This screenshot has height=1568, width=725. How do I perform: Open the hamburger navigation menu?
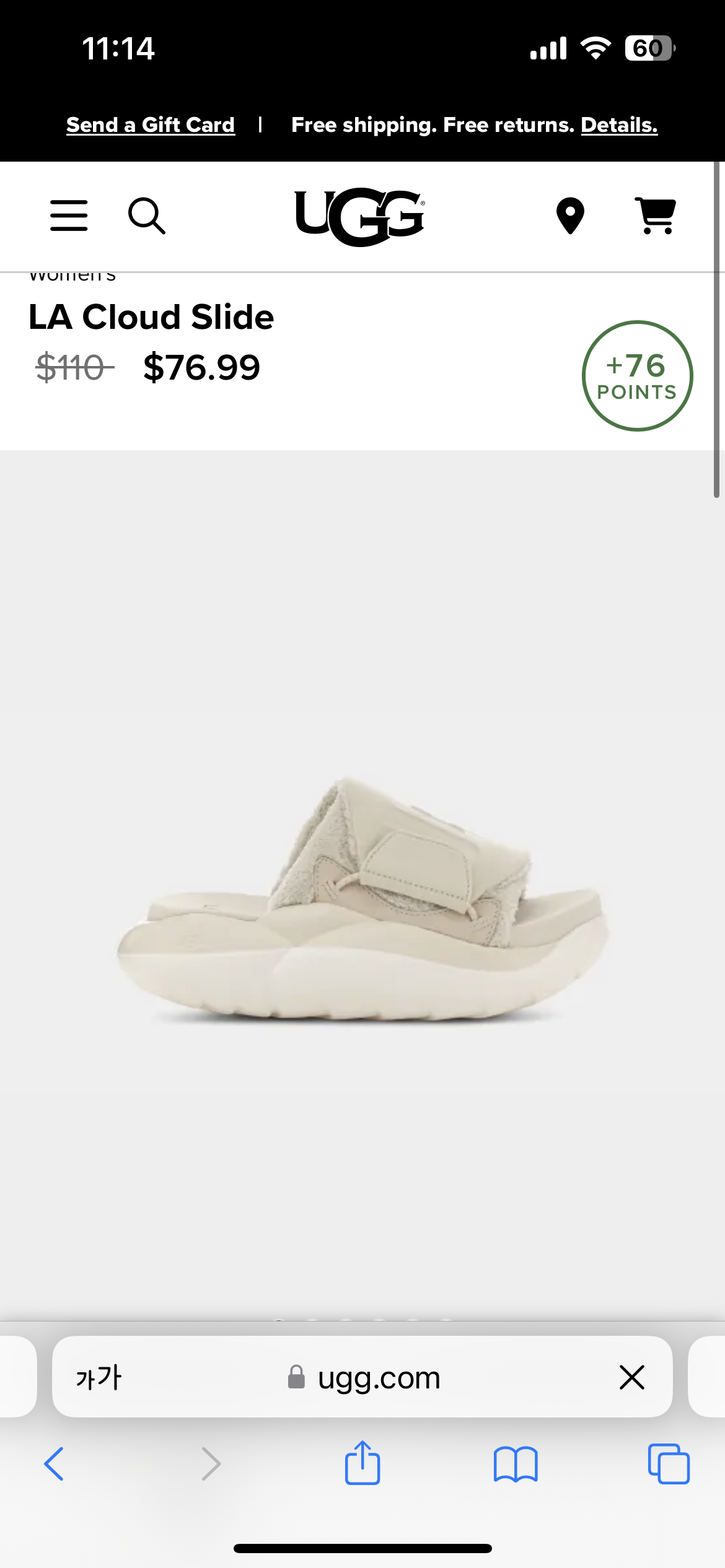(69, 216)
